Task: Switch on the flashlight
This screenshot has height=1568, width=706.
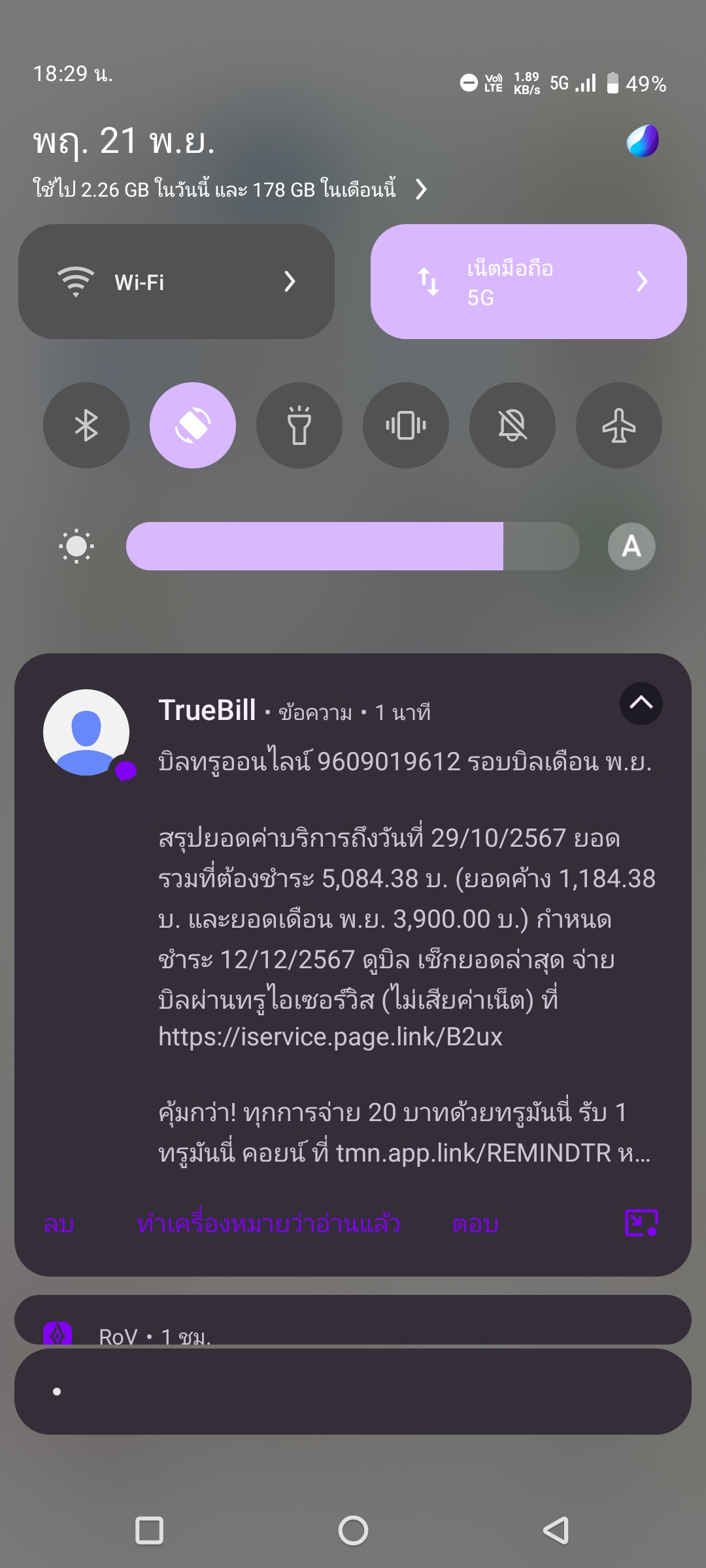Action: (299, 425)
